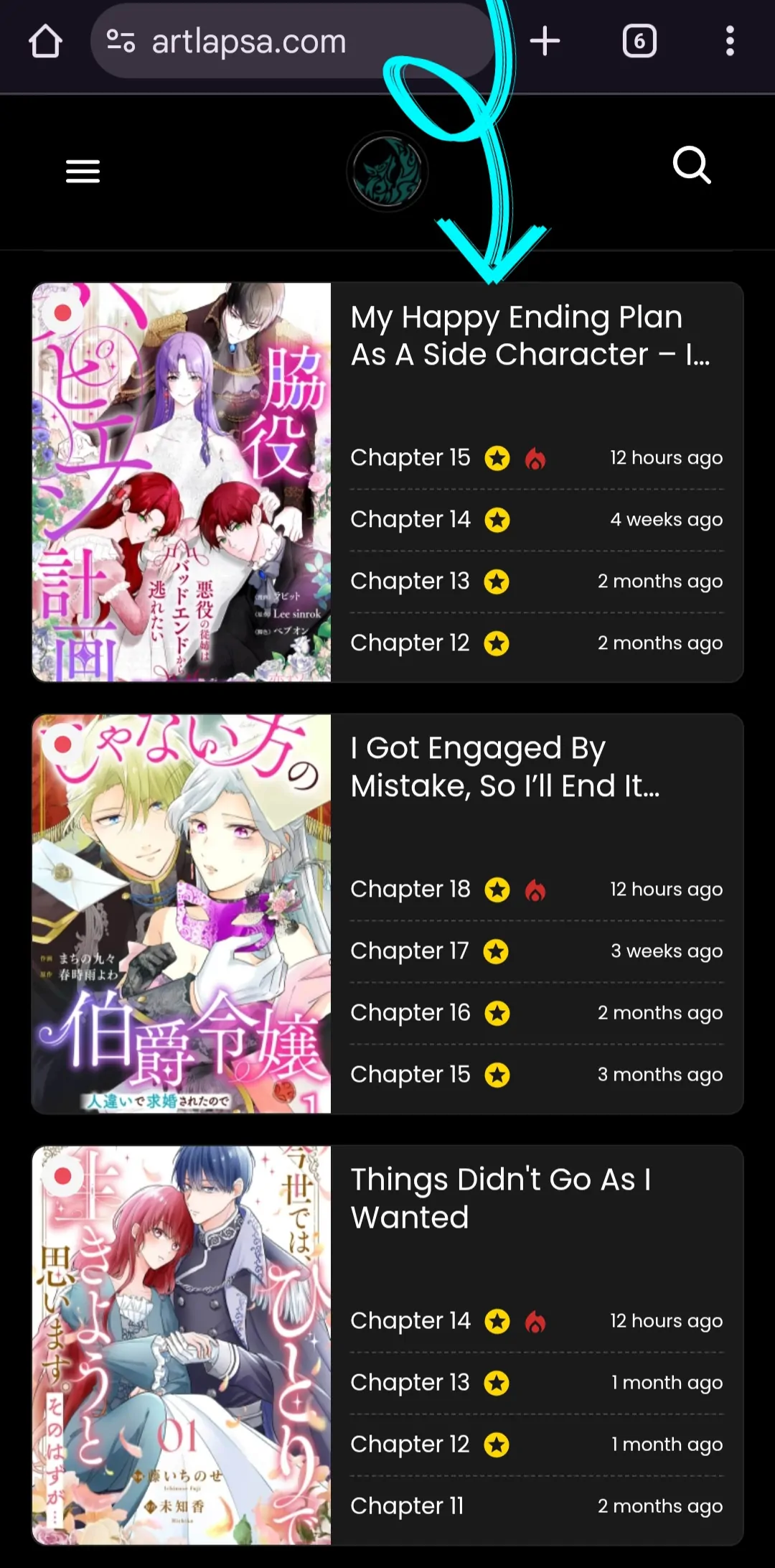
Task: Read Chapter 18 of I Got Engaged By Mistake
Action: point(410,889)
